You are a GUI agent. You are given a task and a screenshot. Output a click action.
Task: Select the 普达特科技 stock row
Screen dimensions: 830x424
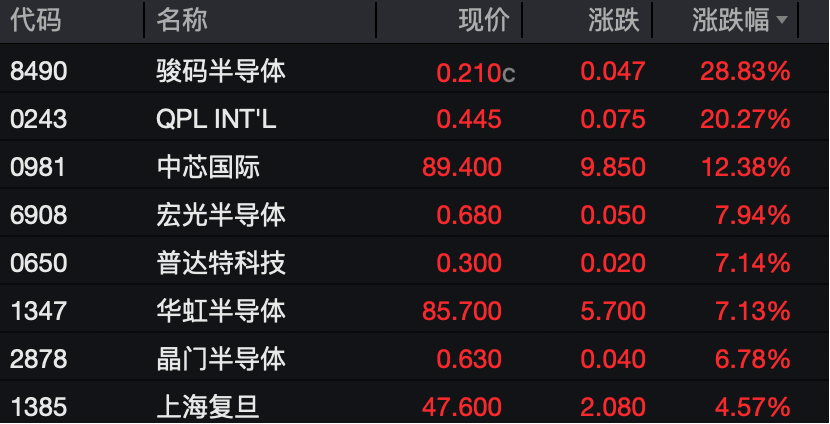pos(221,263)
